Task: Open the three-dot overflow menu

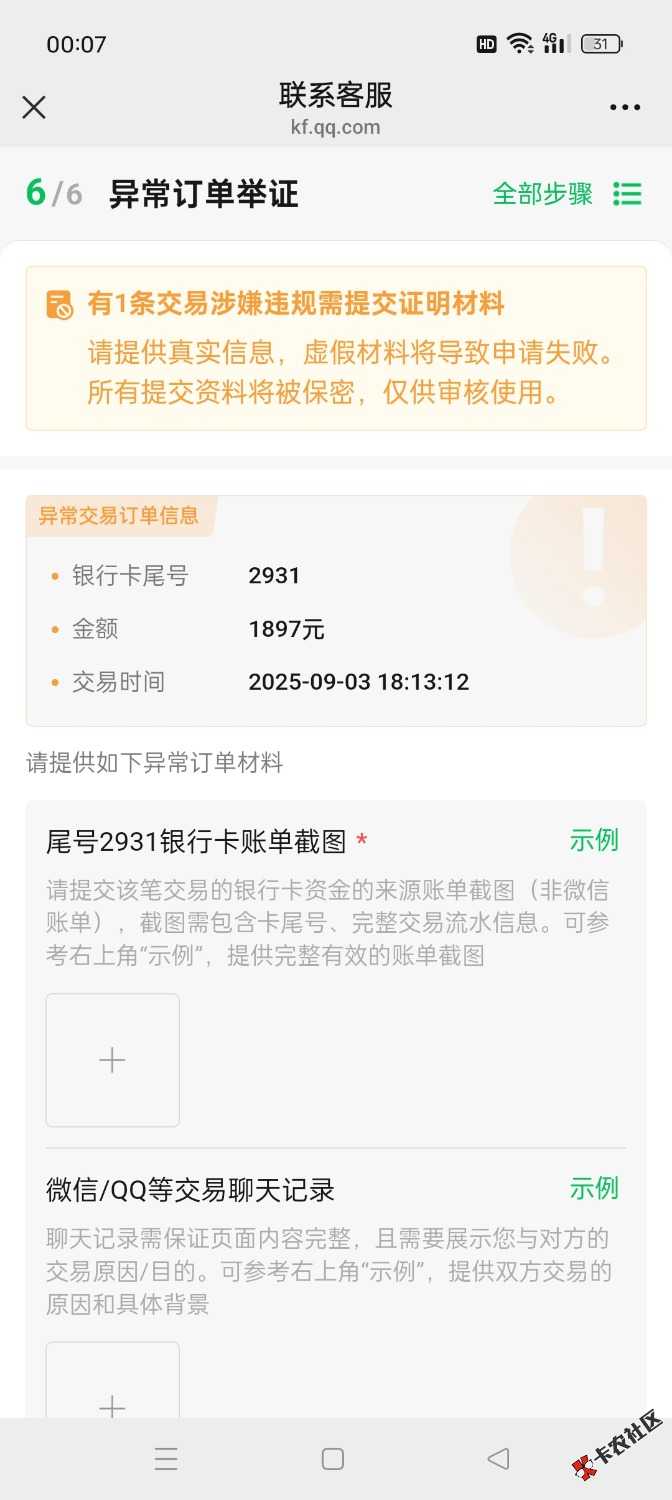Action: tap(625, 108)
